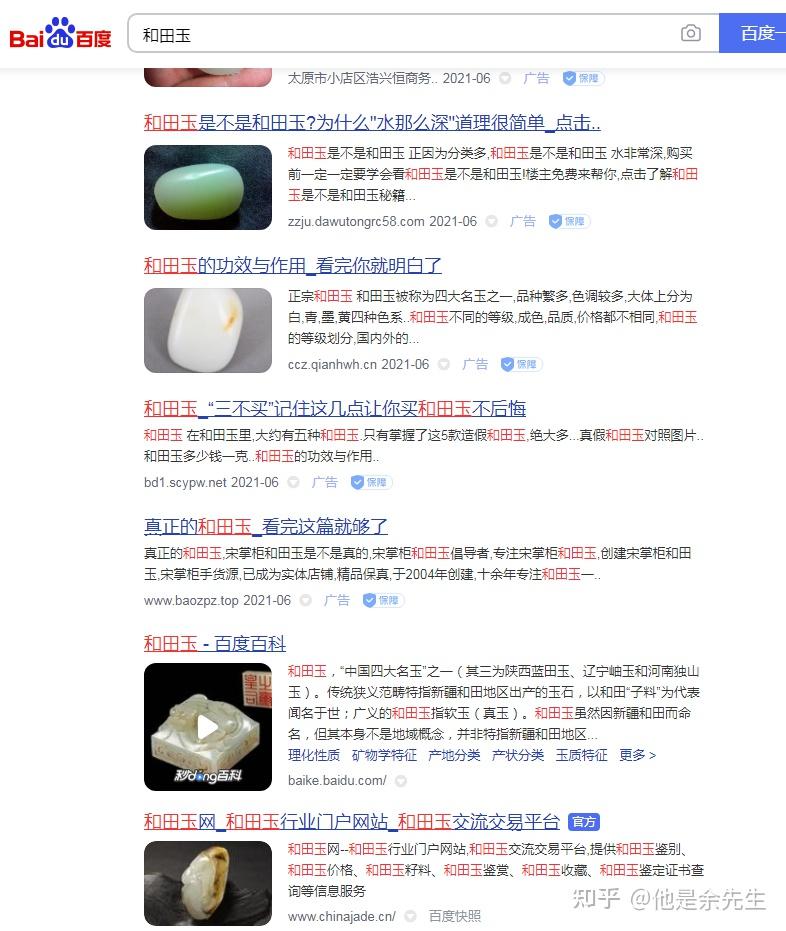This screenshot has width=786, height=931.
Task: Open 真正的和田玉_看完这篇就够了 result
Action: (x=265, y=526)
